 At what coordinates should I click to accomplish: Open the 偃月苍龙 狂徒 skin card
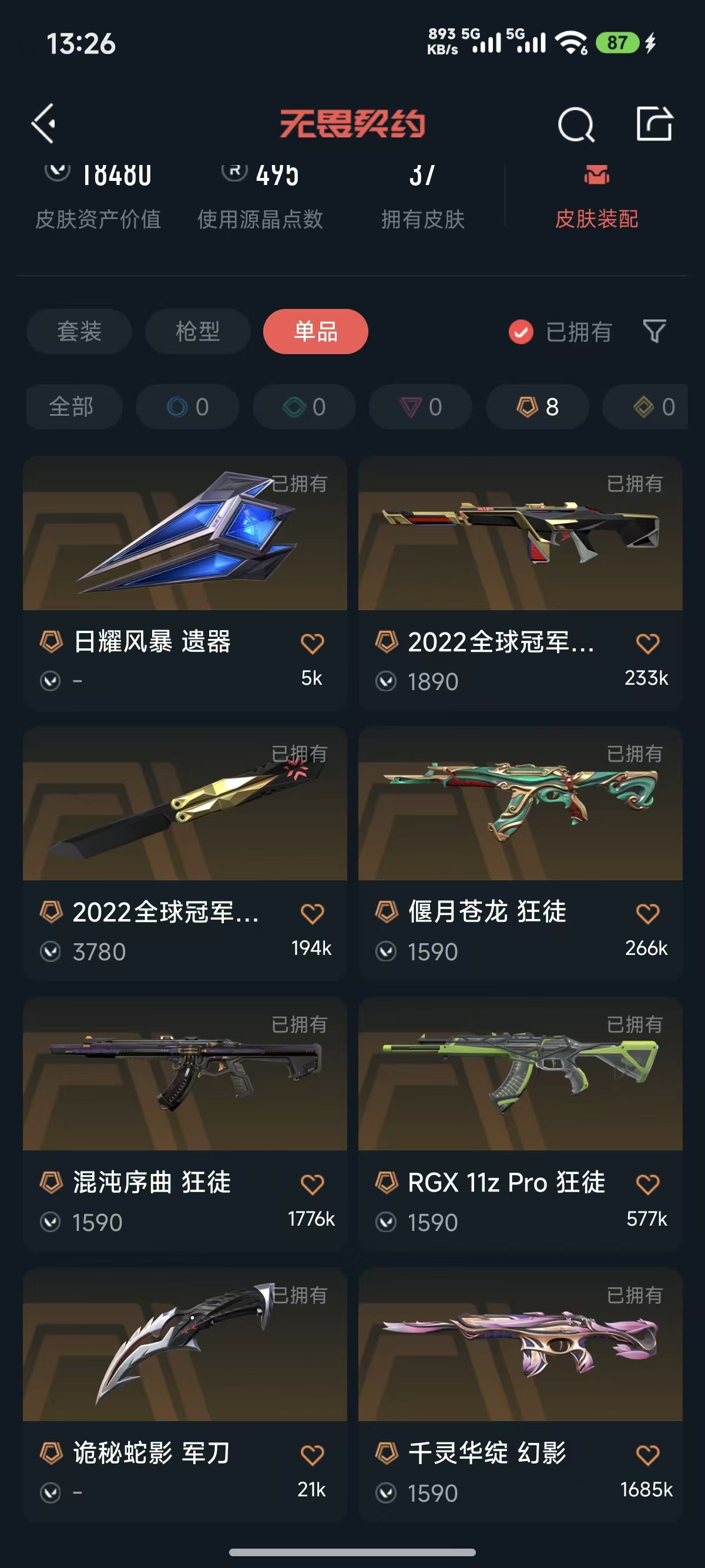[521, 853]
